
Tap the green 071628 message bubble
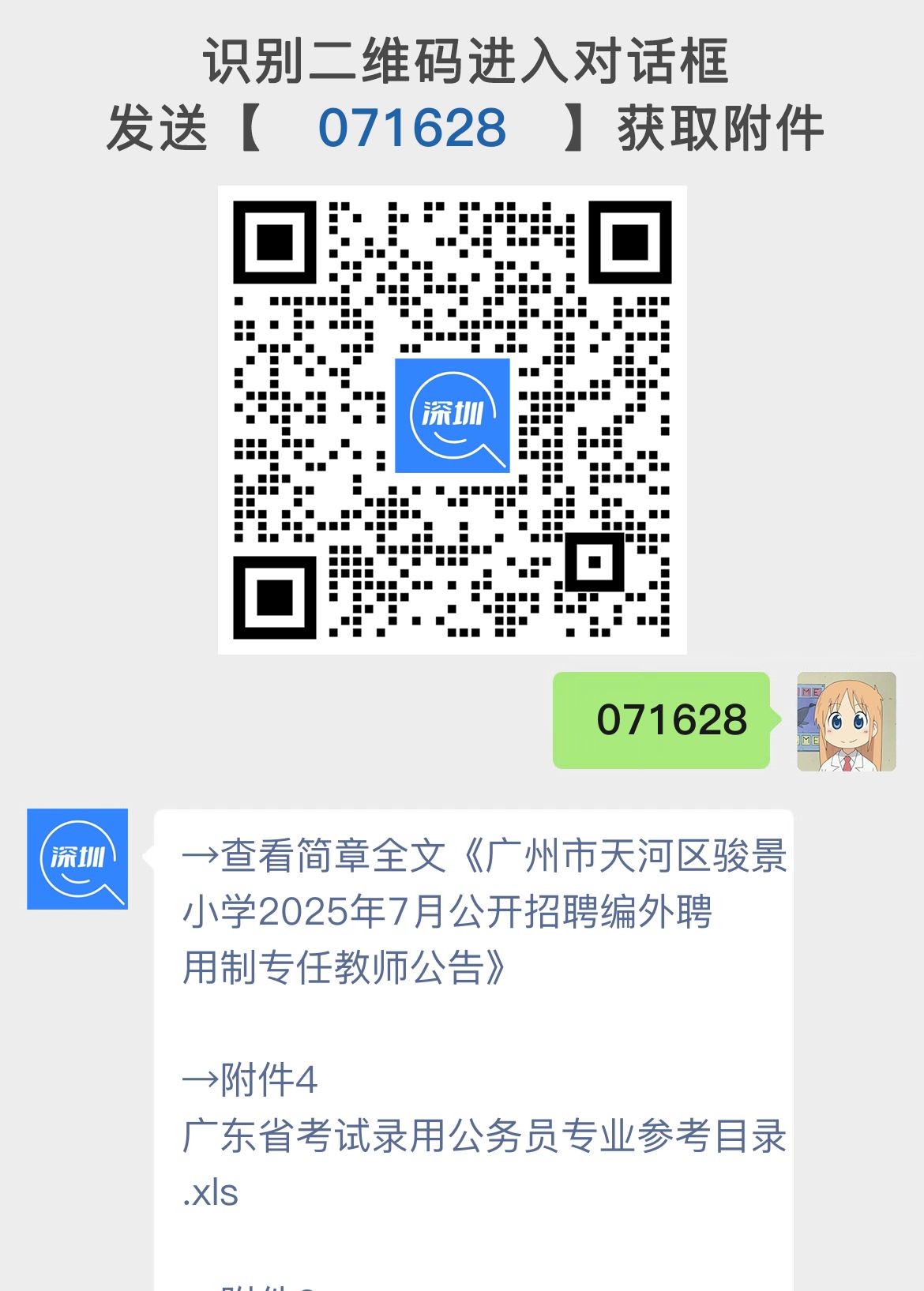click(663, 719)
